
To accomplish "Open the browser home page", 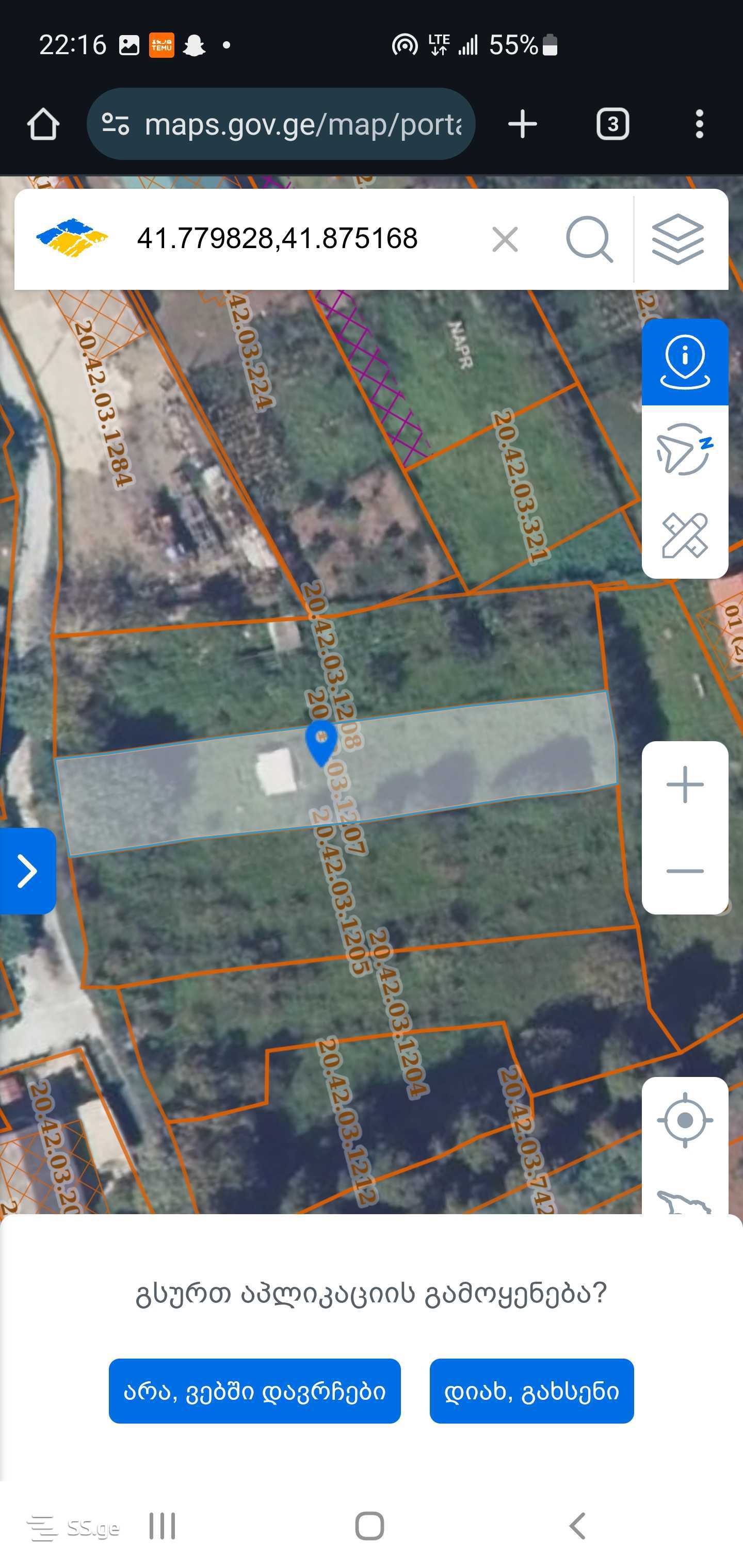I will click(43, 124).
